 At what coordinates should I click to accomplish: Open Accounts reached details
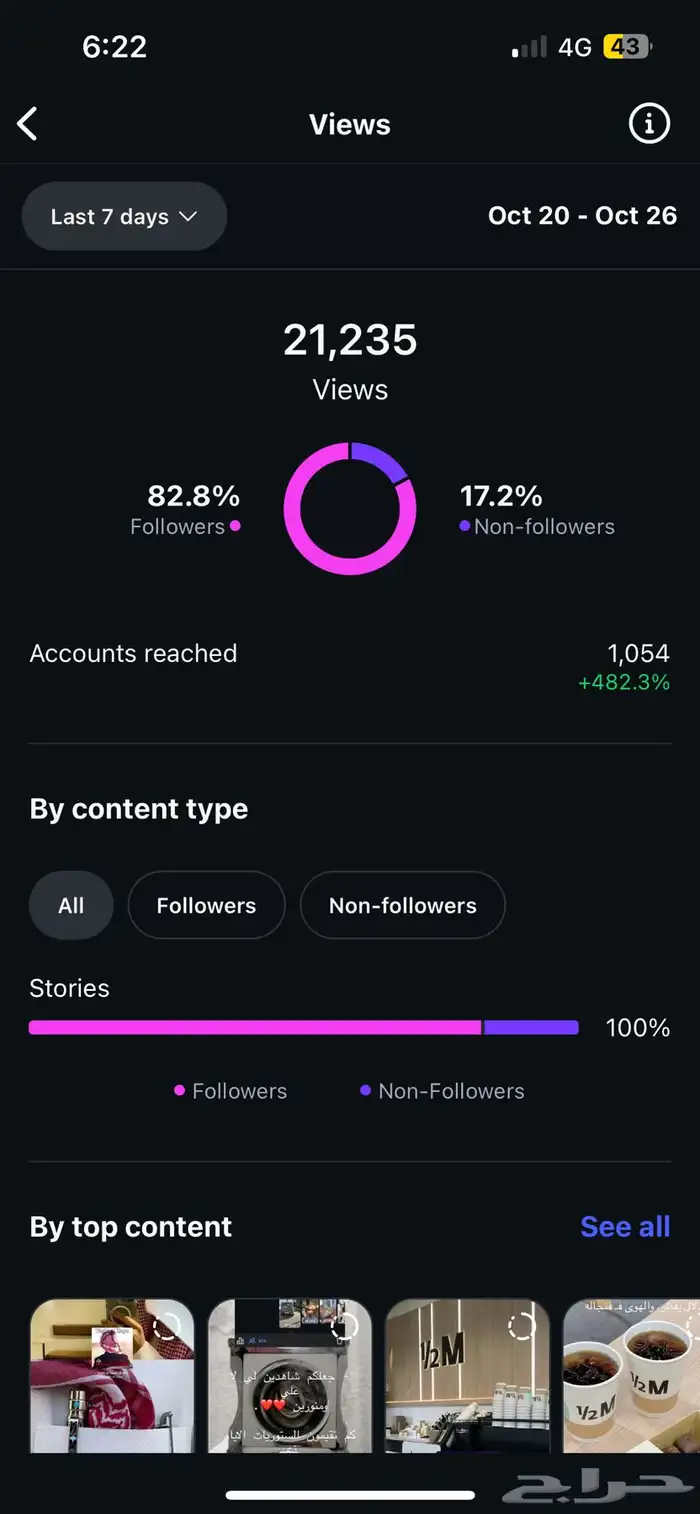[x=350, y=666]
